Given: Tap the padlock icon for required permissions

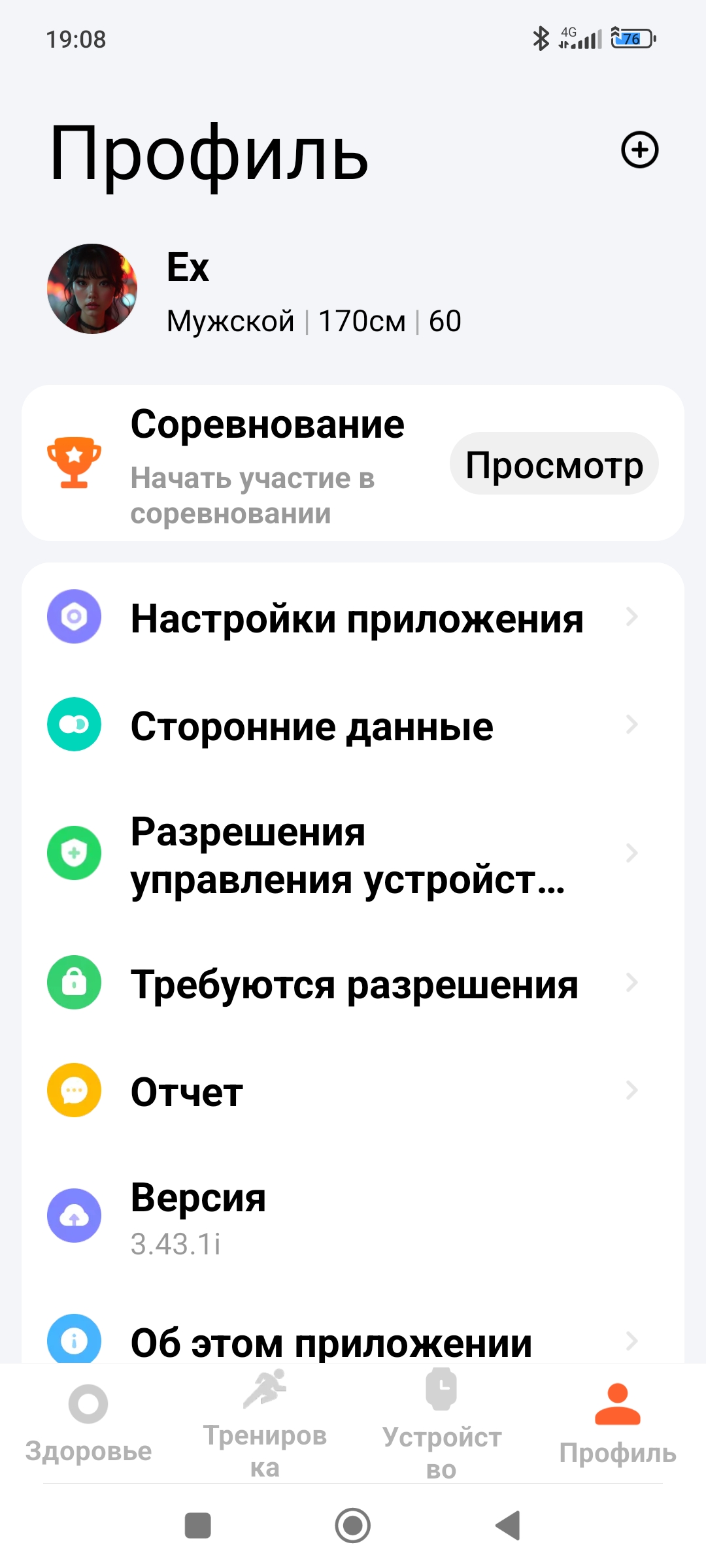Looking at the screenshot, I should coord(73,983).
